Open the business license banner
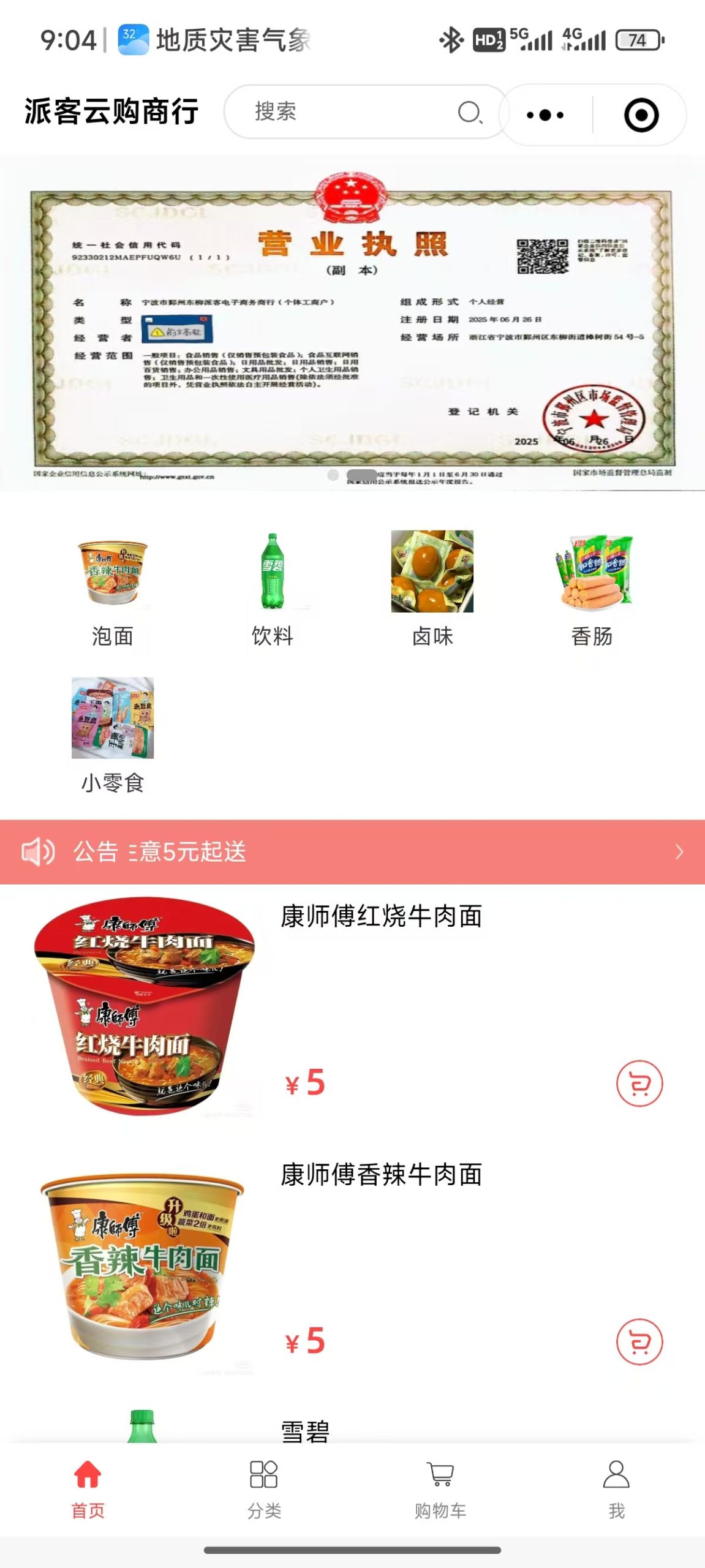This screenshot has width=705, height=1568. pyautogui.click(x=352, y=325)
